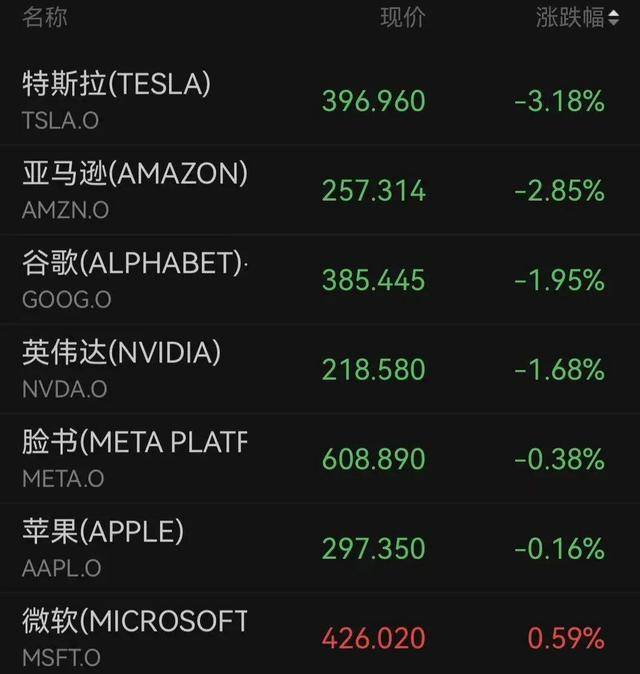Sort the list by 涨跌幅 column

(577, 18)
